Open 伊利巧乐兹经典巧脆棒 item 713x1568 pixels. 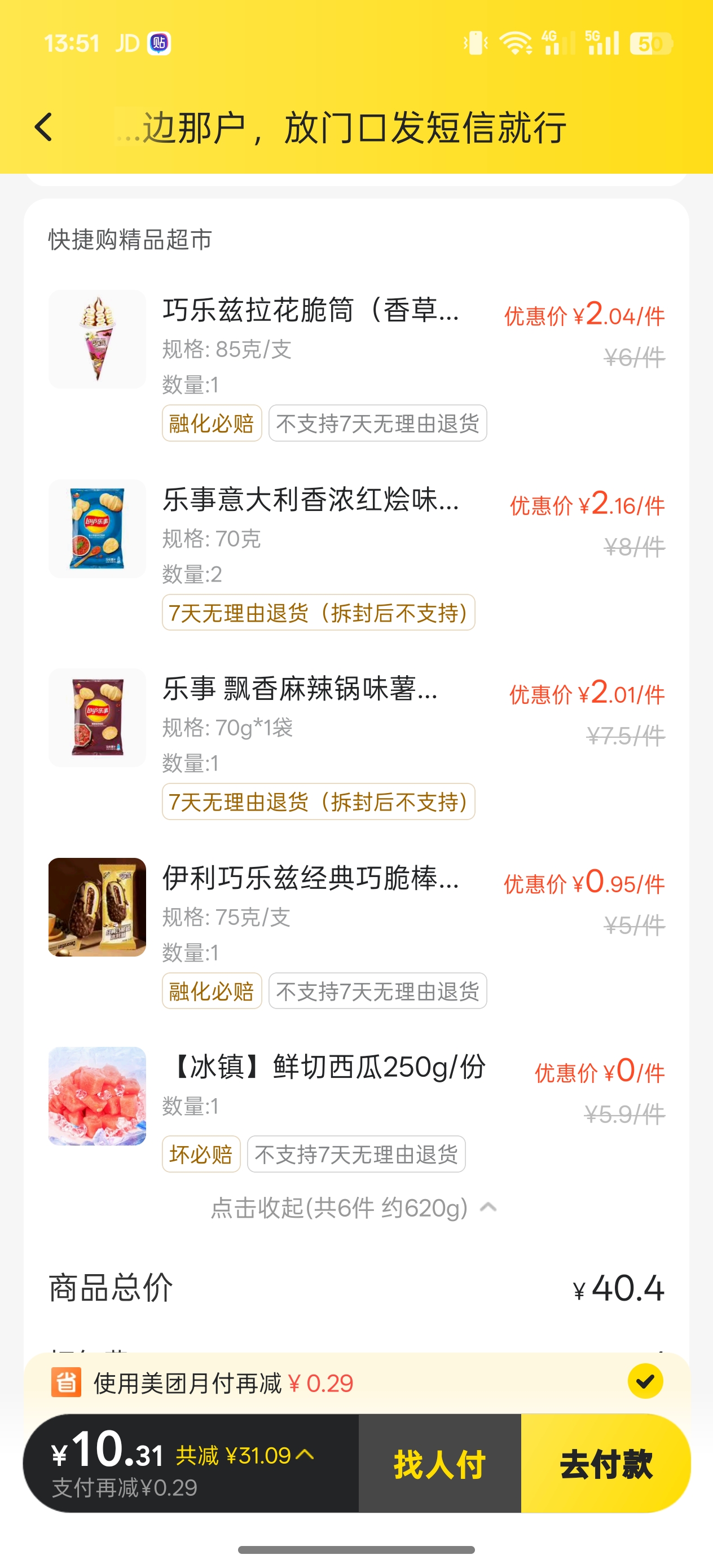click(311, 878)
